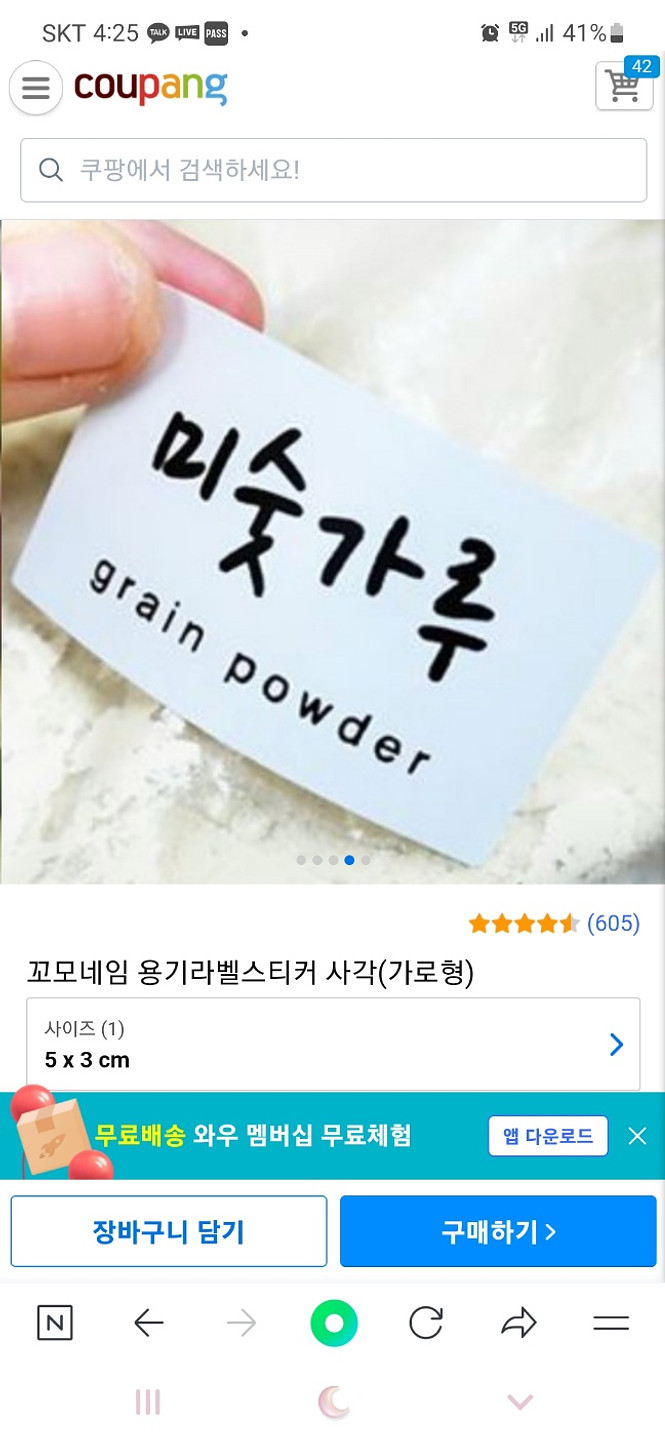Expand the 사이즈 5 x 3 cm selector
This screenshot has height=1440, width=665.
(x=333, y=1044)
